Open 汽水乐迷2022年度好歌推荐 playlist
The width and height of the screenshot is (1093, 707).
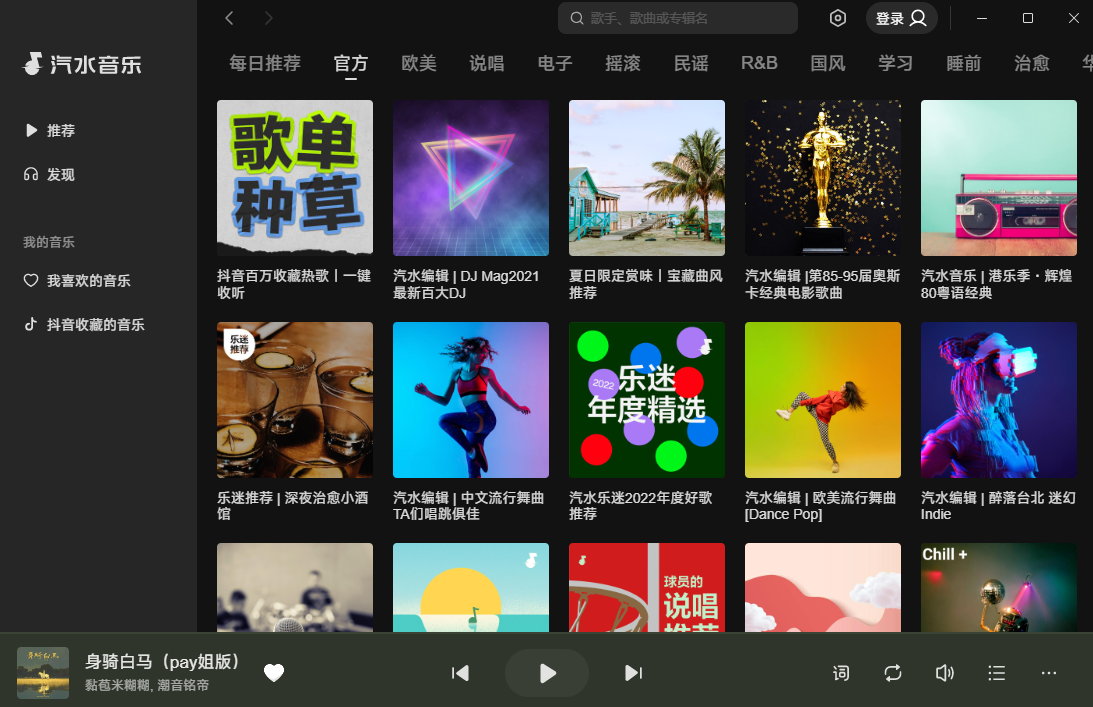(647, 400)
